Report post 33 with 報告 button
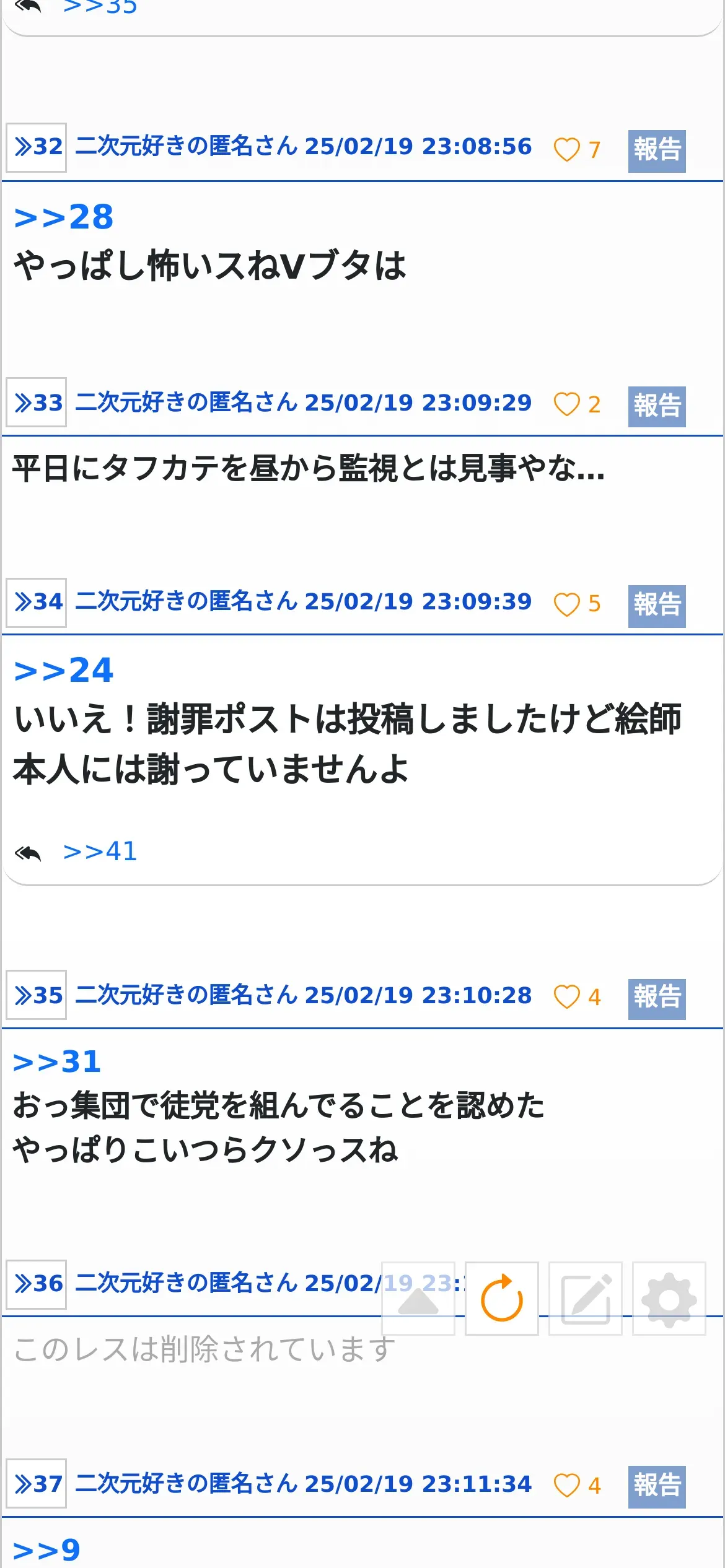Viewport: 725px width, 1568px height. pos(657,406)
